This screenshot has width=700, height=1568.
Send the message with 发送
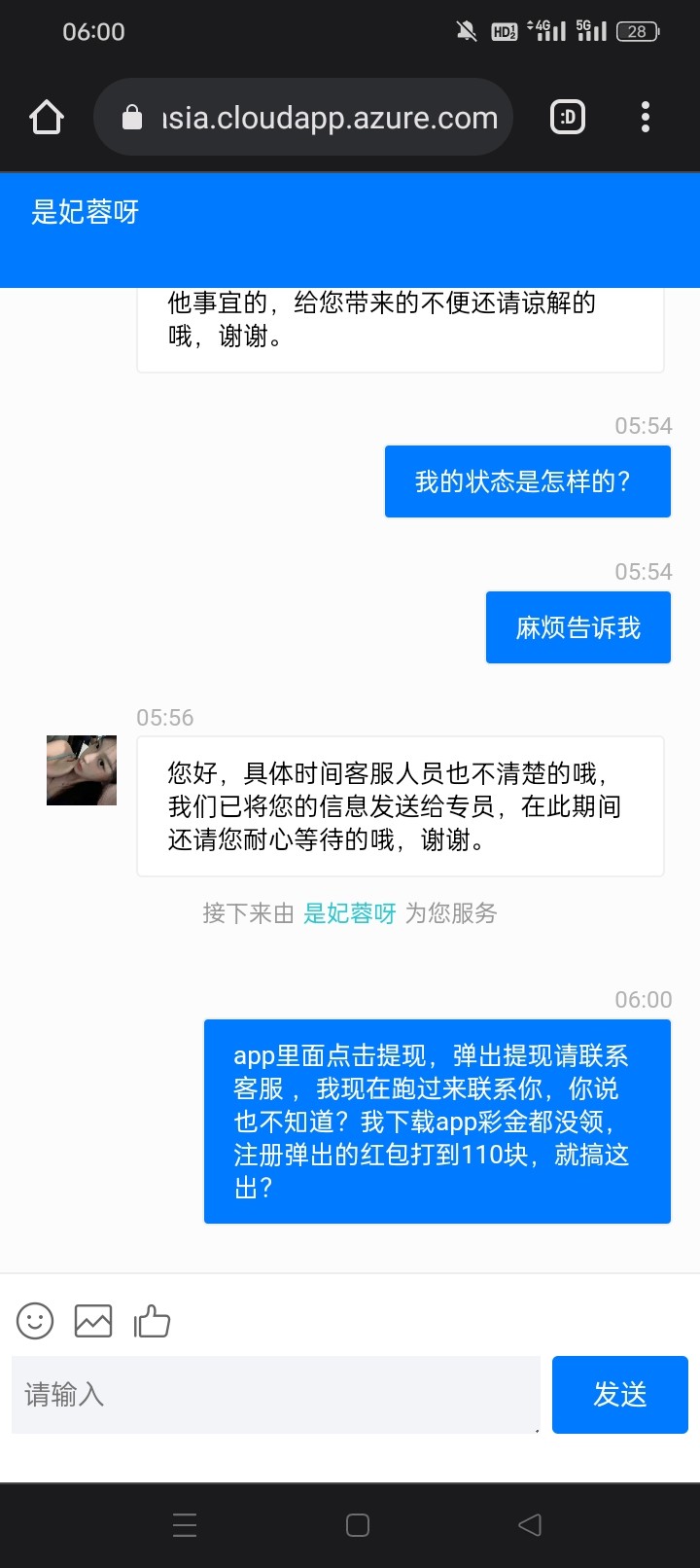point(620,1395)
